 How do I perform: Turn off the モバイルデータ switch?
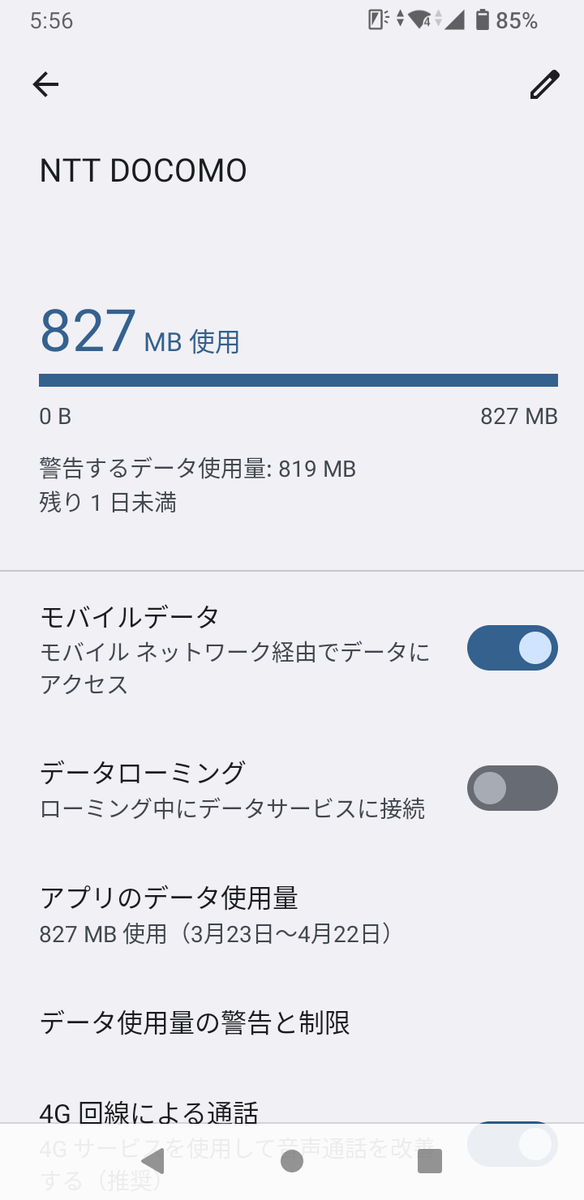coord(512,648)
